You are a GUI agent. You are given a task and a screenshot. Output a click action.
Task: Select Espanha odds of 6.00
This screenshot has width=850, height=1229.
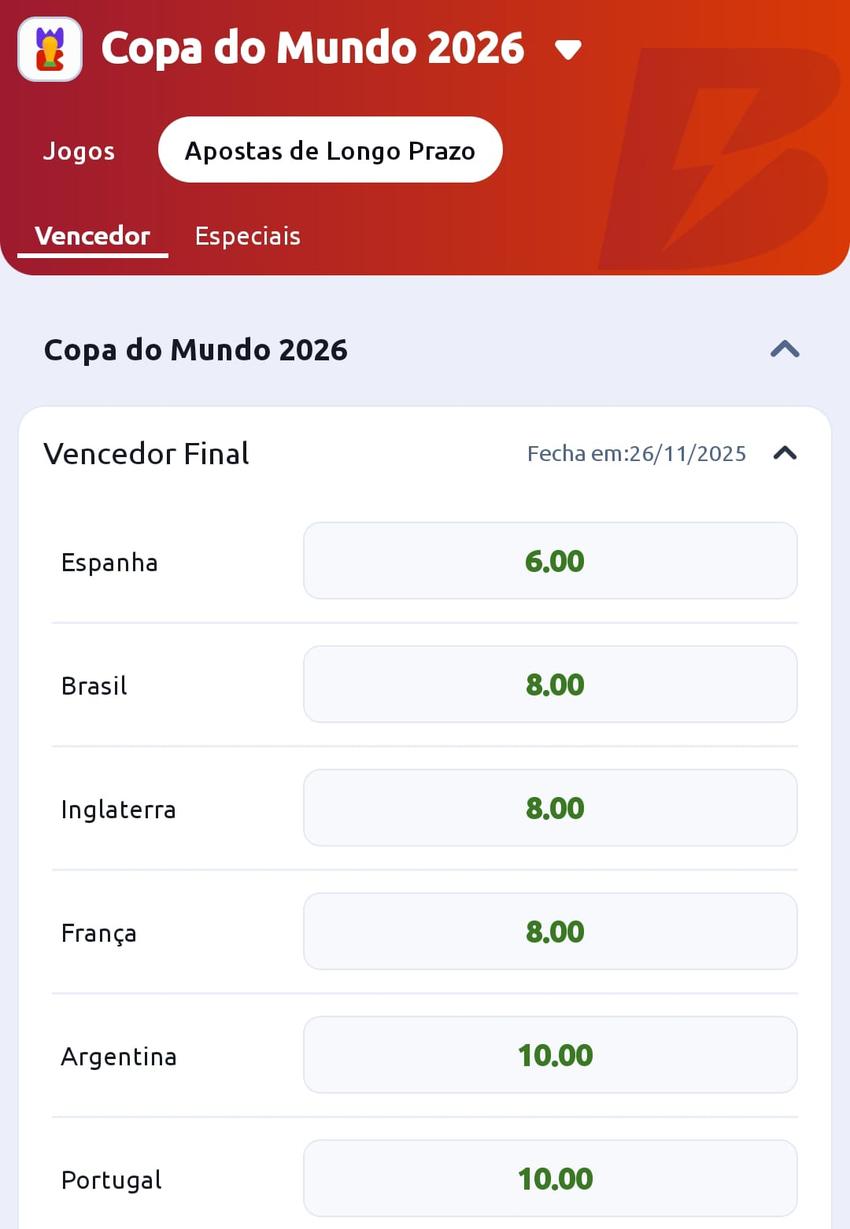click(550, 560)
